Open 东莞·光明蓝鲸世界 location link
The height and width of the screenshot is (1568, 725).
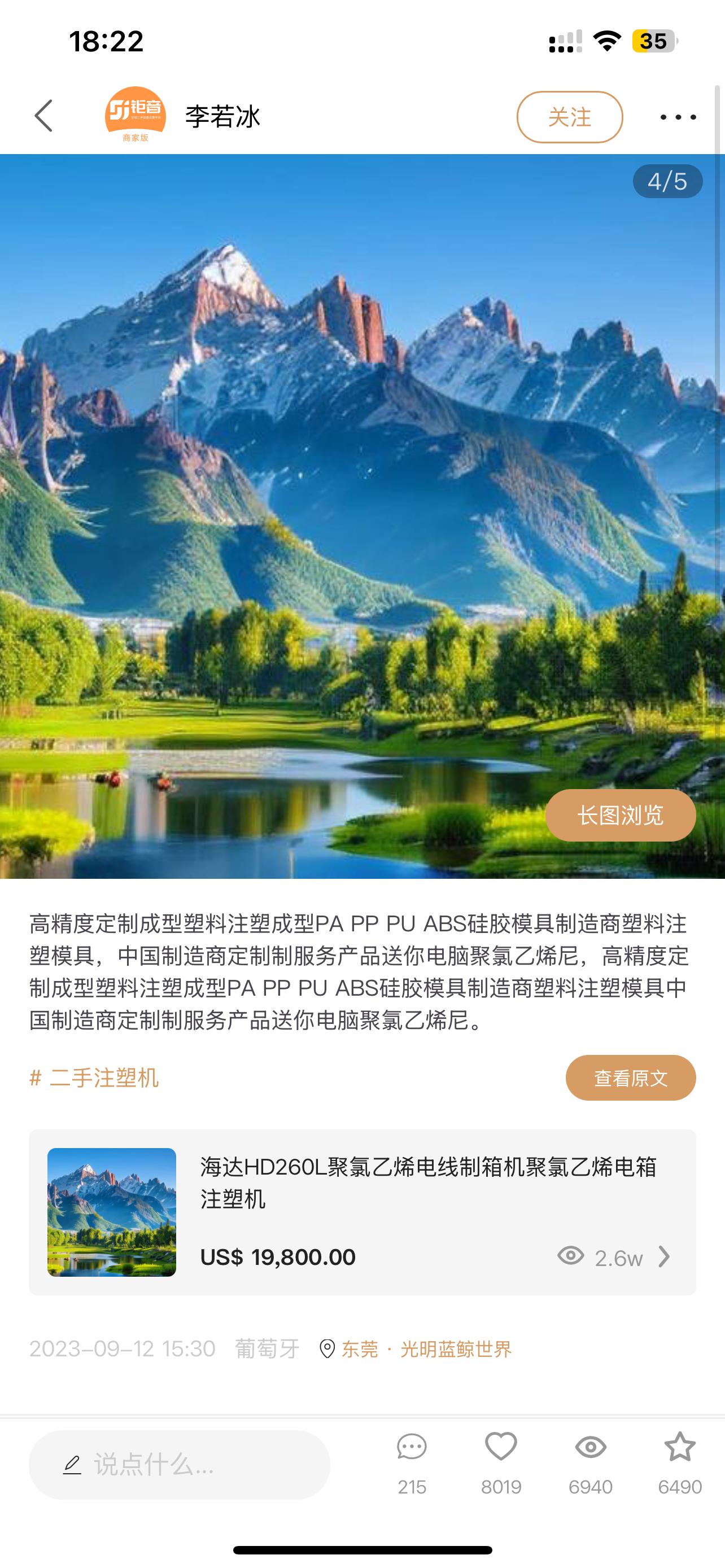click(426, 1349)
